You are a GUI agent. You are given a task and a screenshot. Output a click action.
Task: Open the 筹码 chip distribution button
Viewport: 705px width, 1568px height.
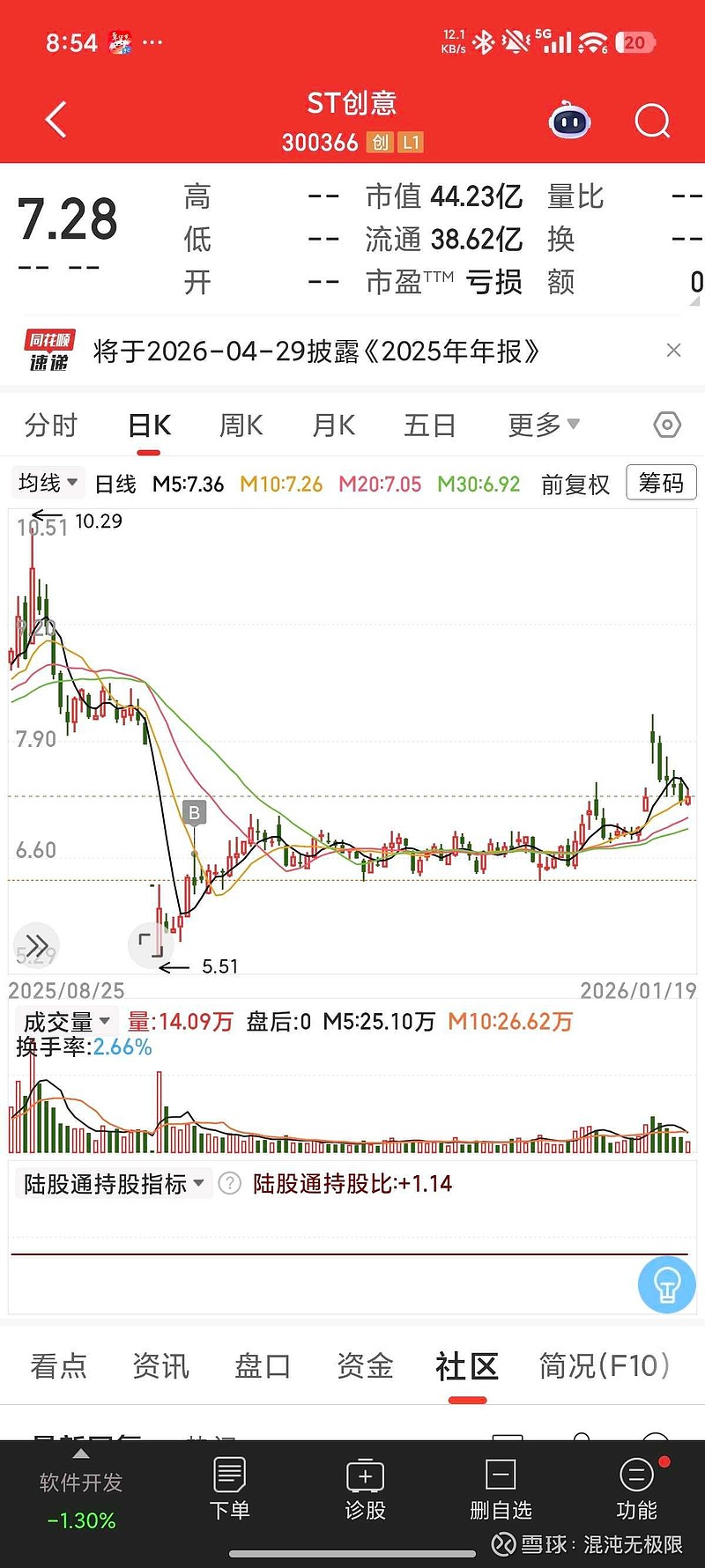pos(660,483)
